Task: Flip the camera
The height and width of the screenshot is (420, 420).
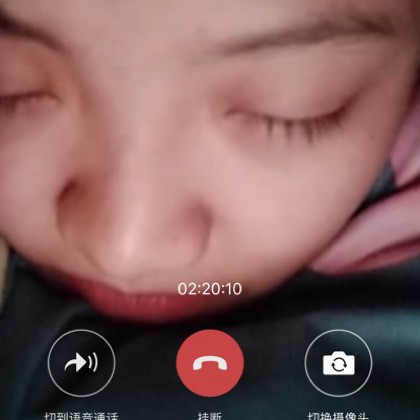Action: click(x=338, y=363)
